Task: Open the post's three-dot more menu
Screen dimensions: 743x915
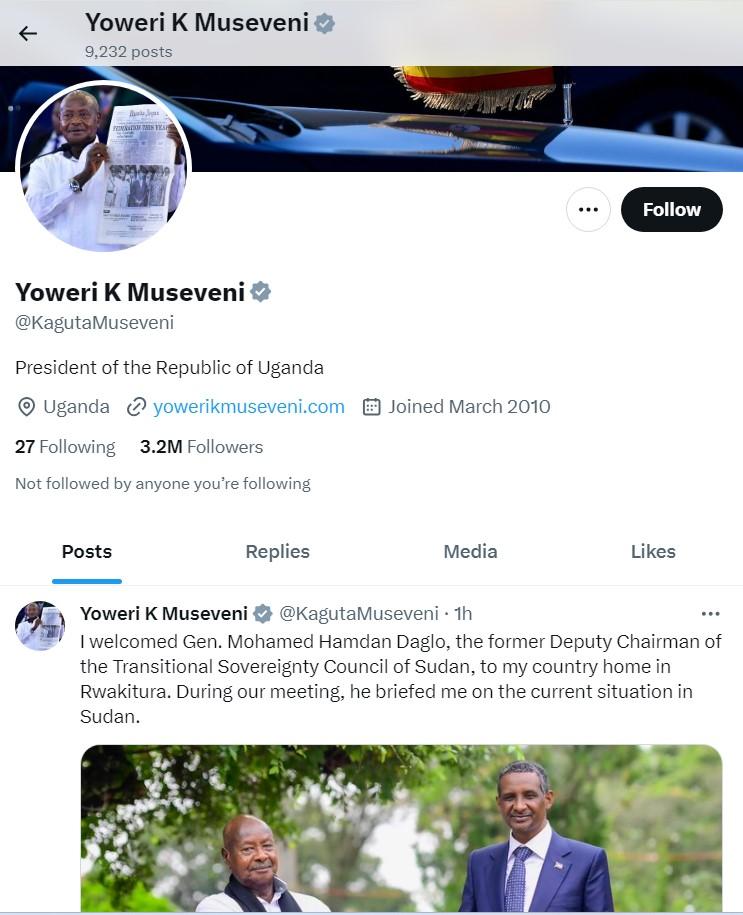Action: tap(710, 614)
